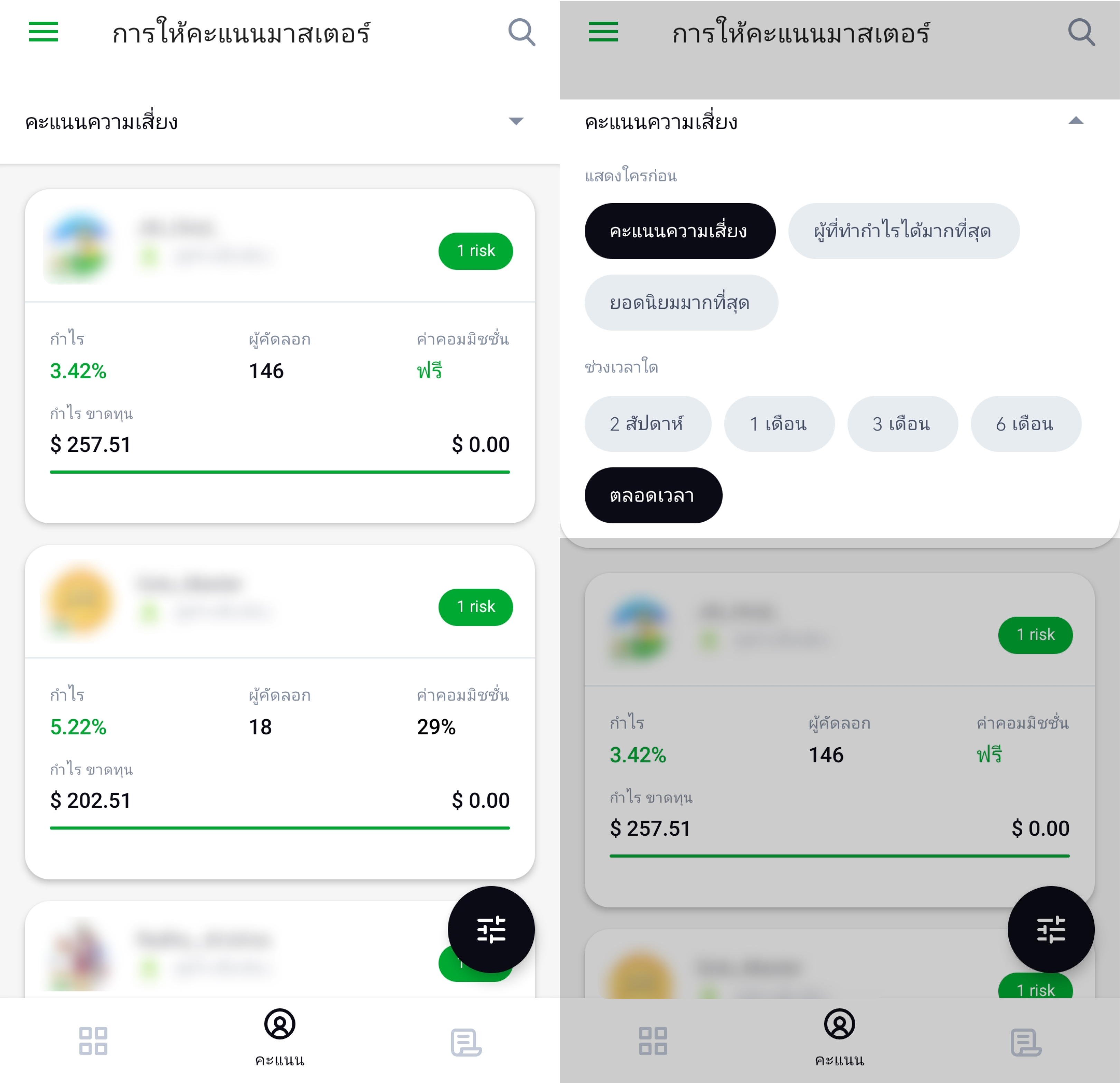Collapse the open คะแนนความเสี่ยง sort panel
The image size is (1120, 1083).
pyautogui.click(x=1075, y=121)
